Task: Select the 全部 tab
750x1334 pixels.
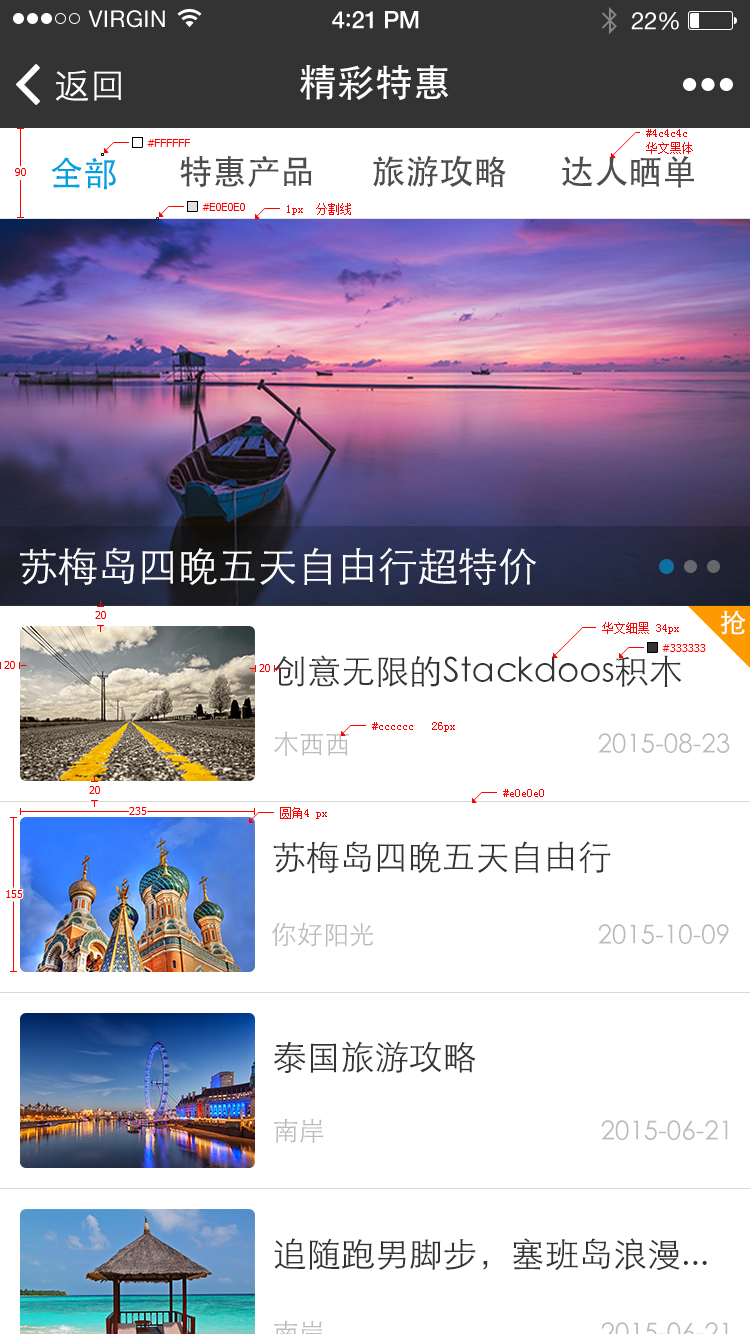Action: [85, 173]
